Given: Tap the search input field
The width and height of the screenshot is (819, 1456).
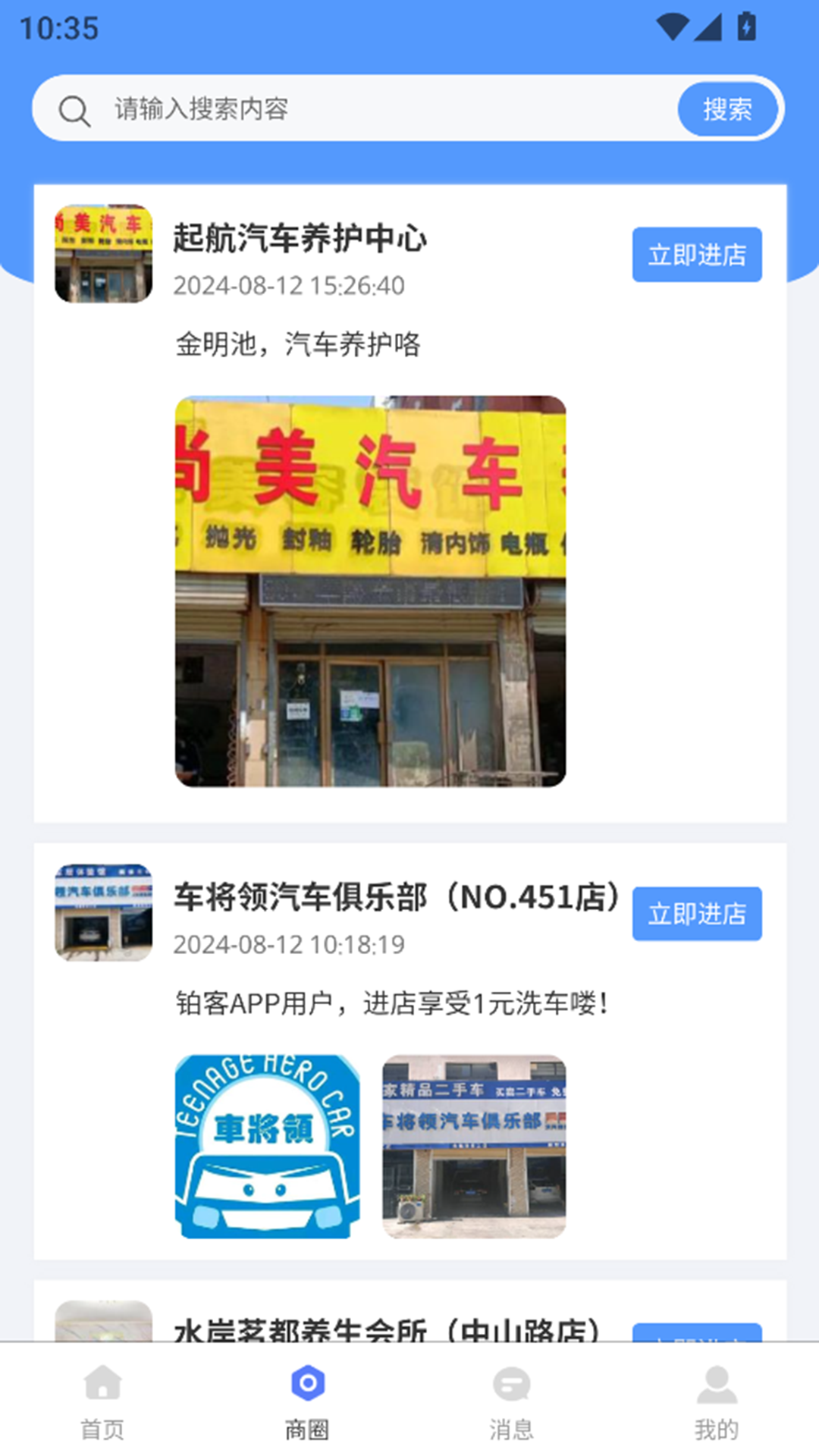Looking at the screenshot, I should point(379,109).
